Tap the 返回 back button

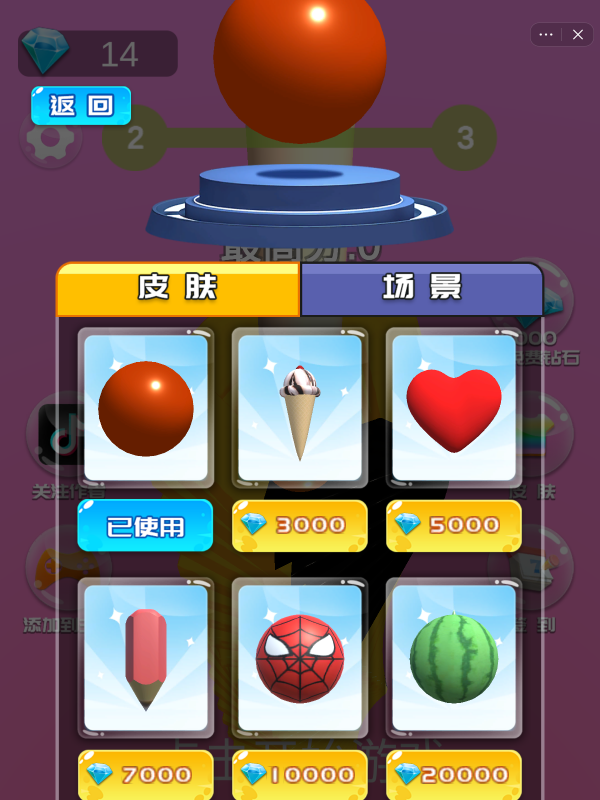click(81, 105)
